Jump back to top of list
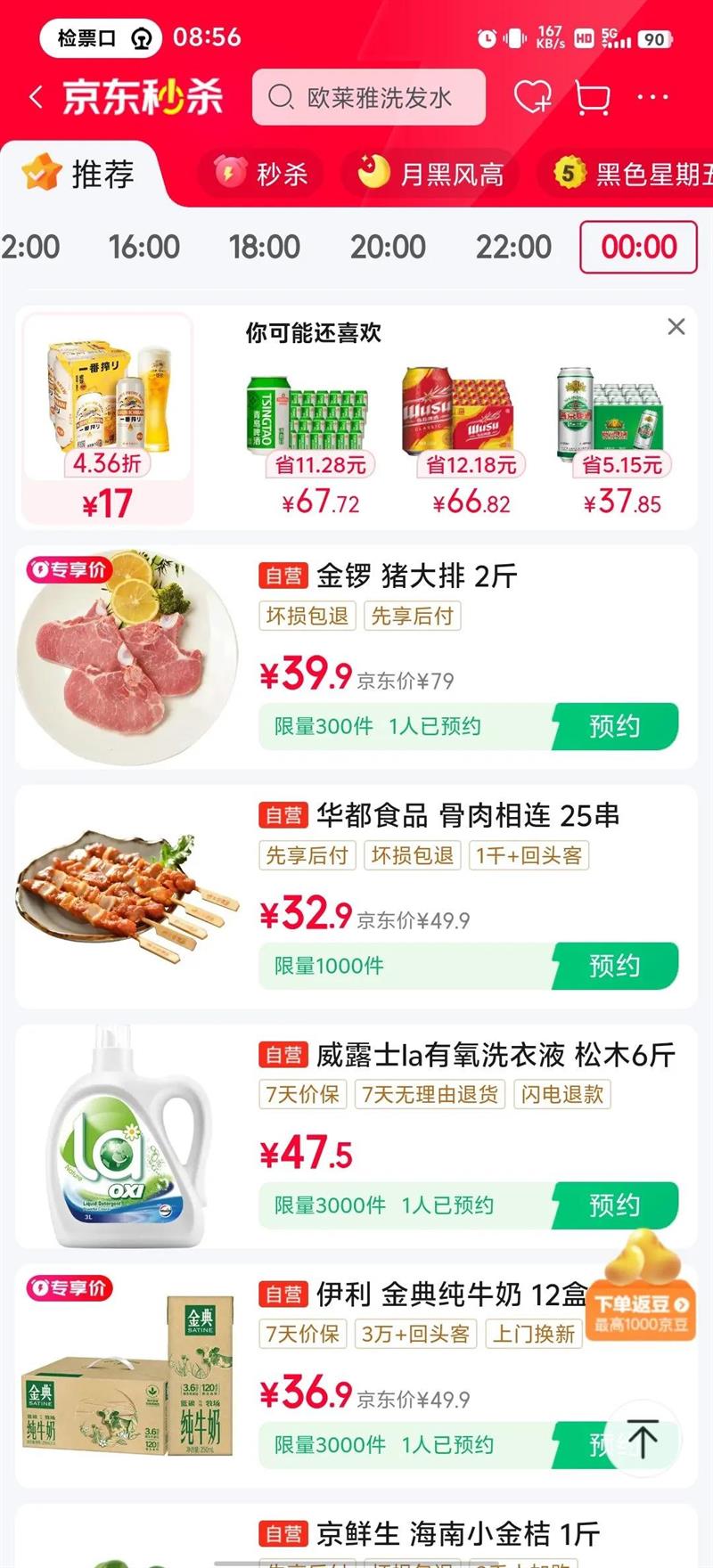713x1568 pixels. (x=642, y=1438)
